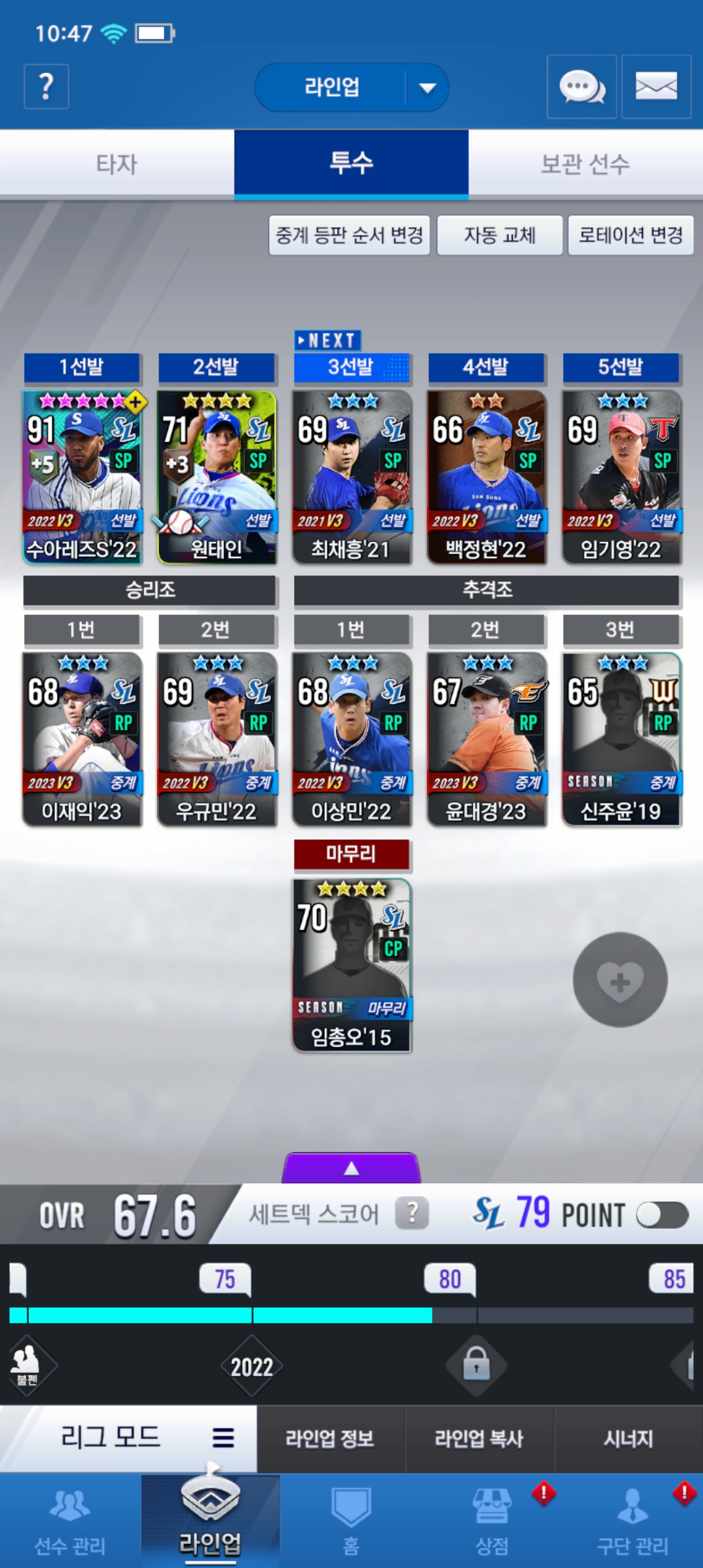Open the help question mark icon
Viewport: 703px width, 1568px height.
coord(46,87)
